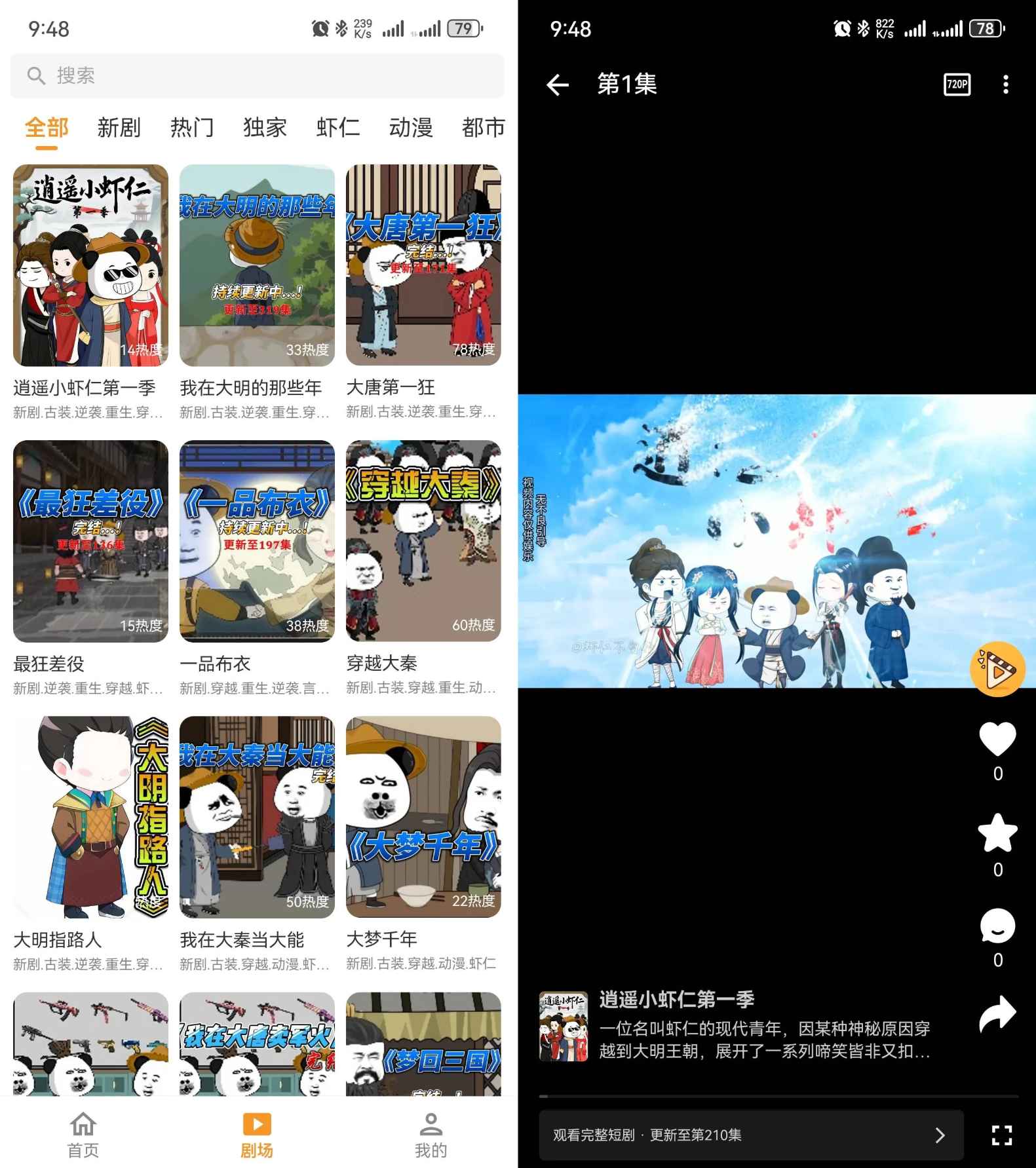Switch to the 新剧 filter

point(120,128)
